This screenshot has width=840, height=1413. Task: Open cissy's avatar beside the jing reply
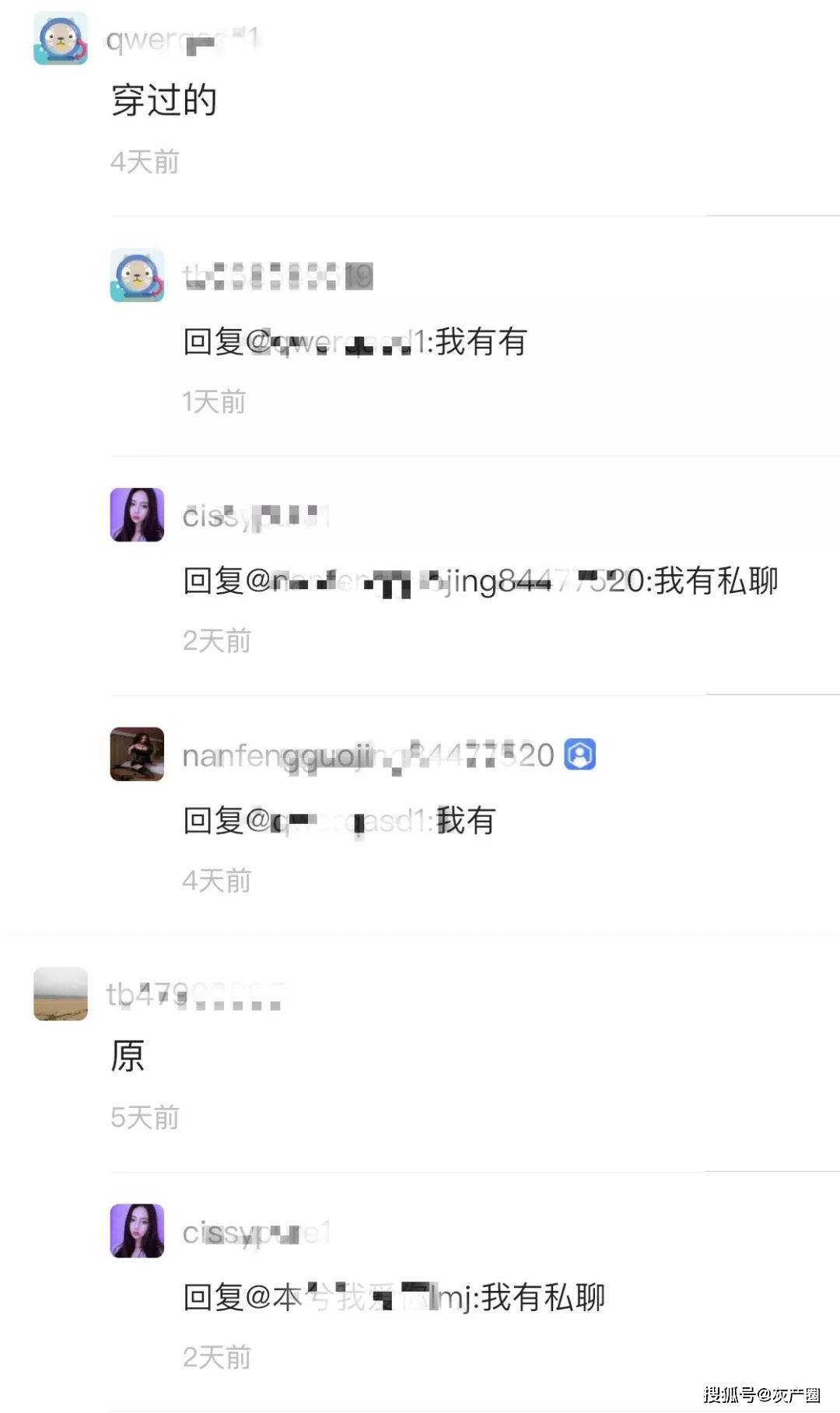[x=137, y=515]
